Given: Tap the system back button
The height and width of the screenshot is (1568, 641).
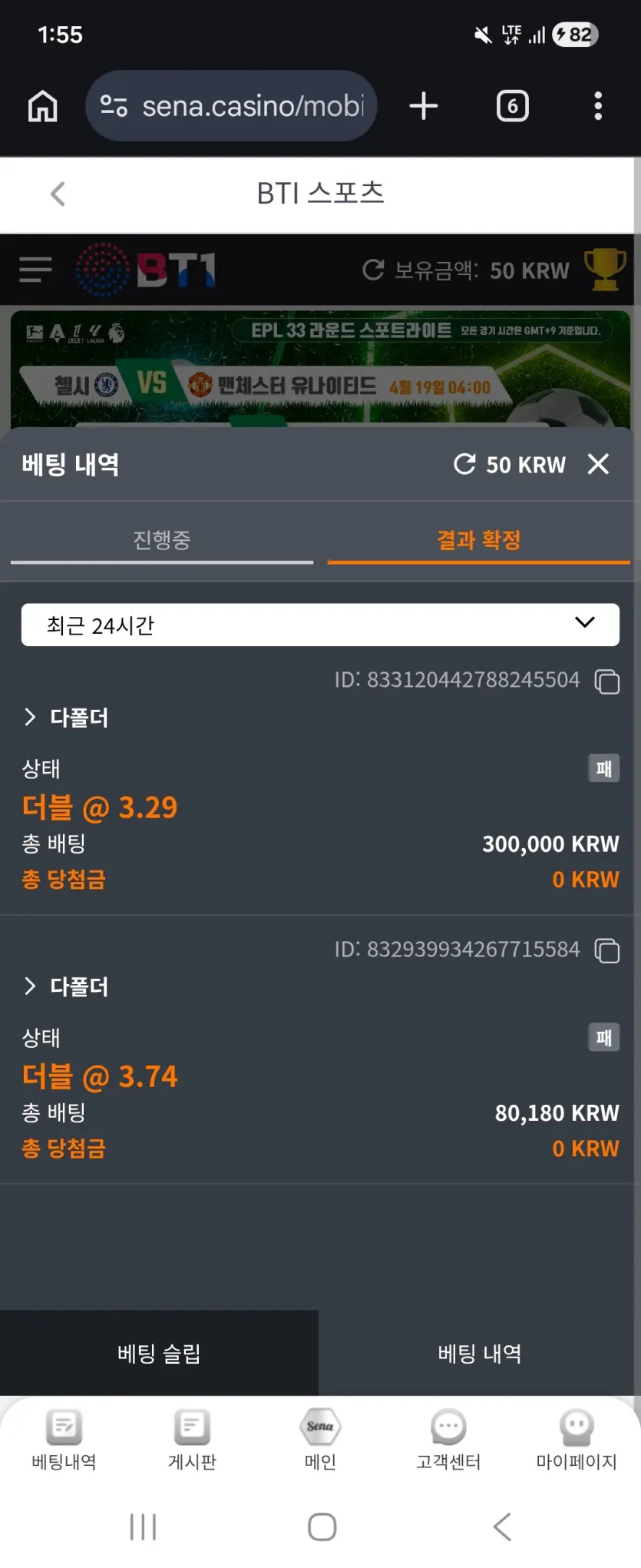Looking at the screenshot, I should [502, 1527].
